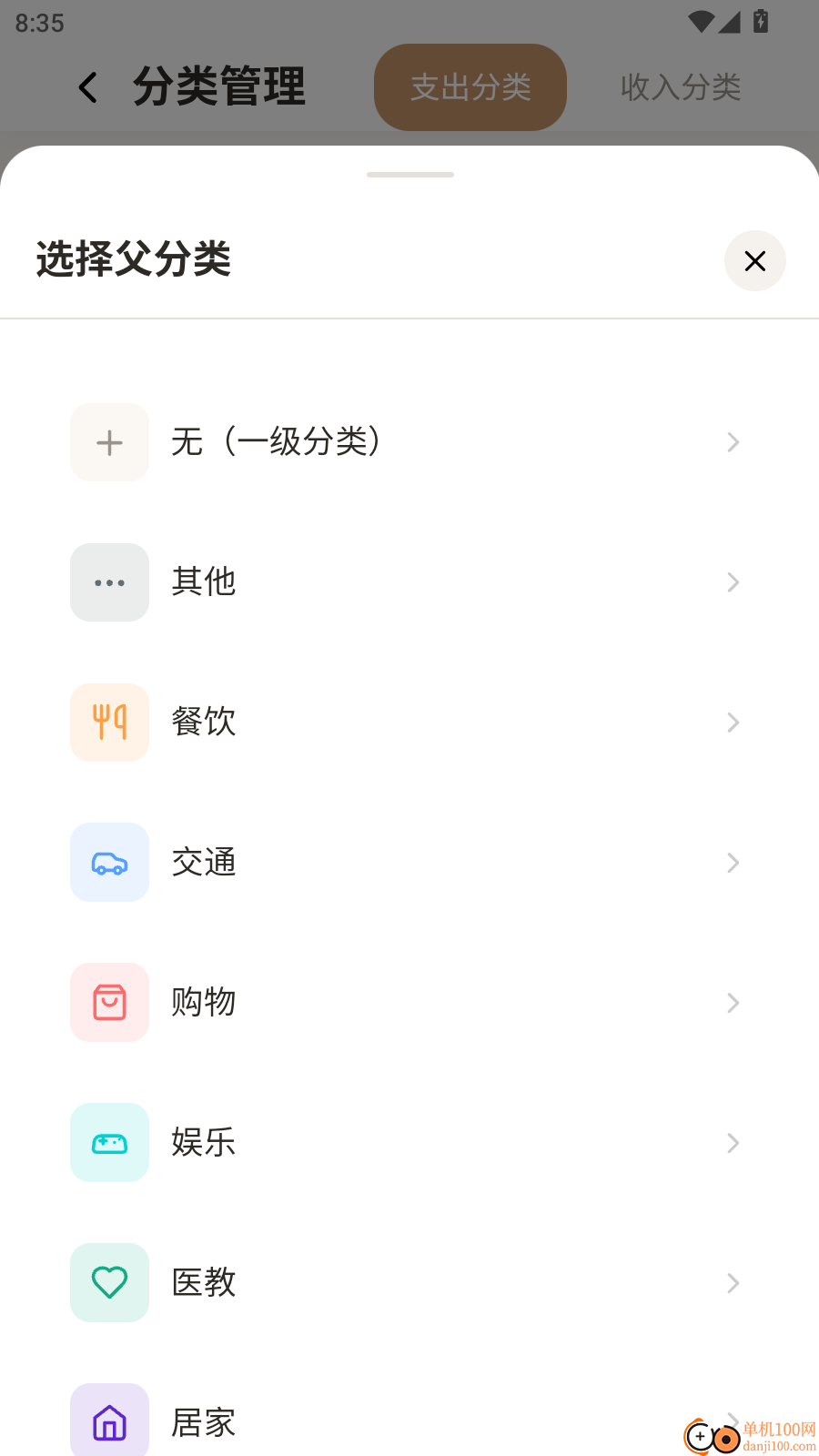819x1456 pixels.
Task: Click the house icon for 居家
Action: pyautogui.click(x=109, y=1423)
